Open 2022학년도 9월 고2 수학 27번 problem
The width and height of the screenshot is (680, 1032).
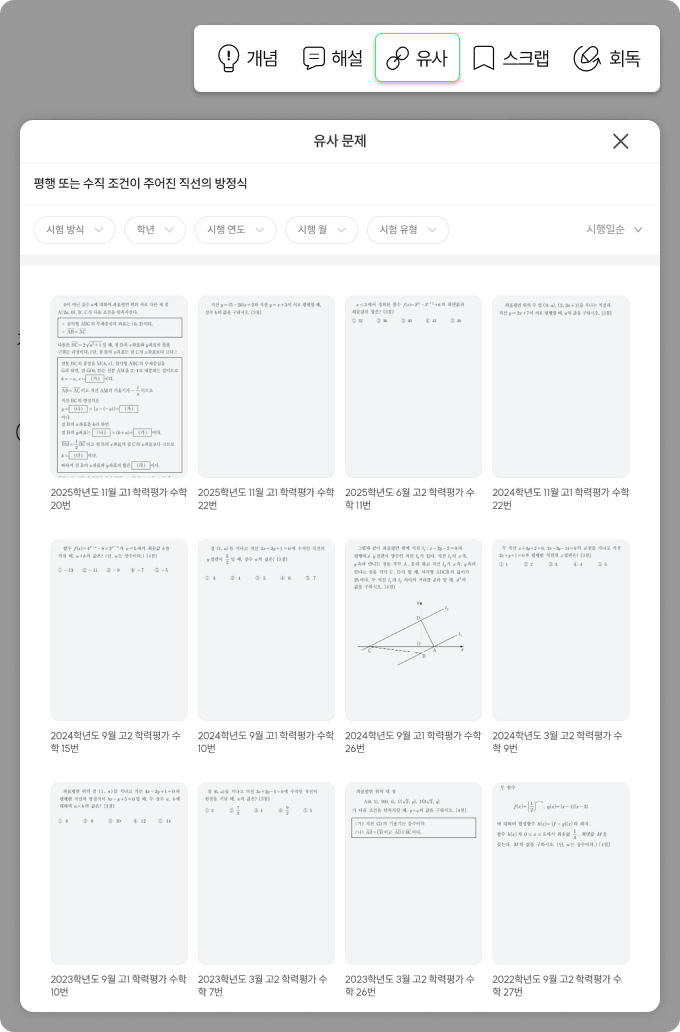pyautogui.click(x=560, y=873)
